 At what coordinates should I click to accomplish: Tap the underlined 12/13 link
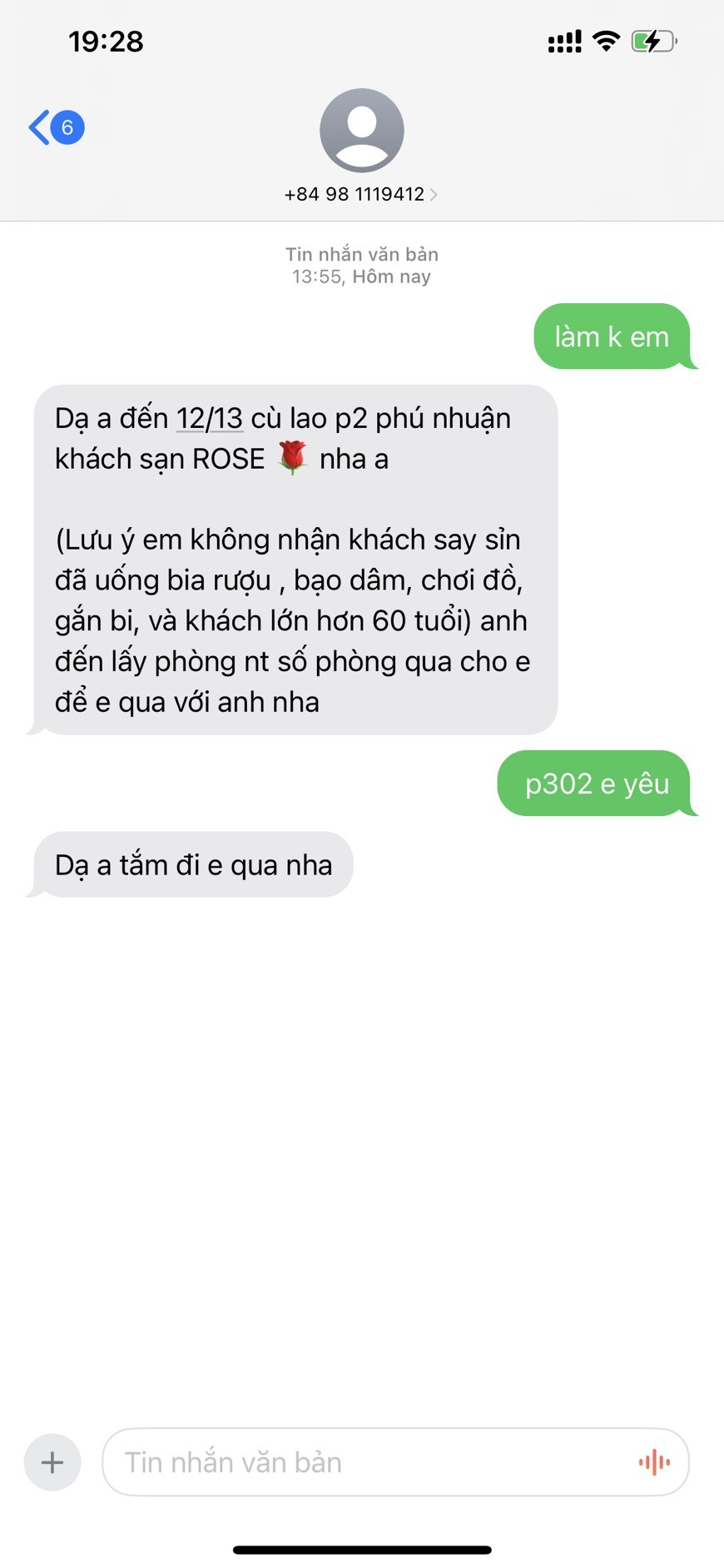pos(210,418)
